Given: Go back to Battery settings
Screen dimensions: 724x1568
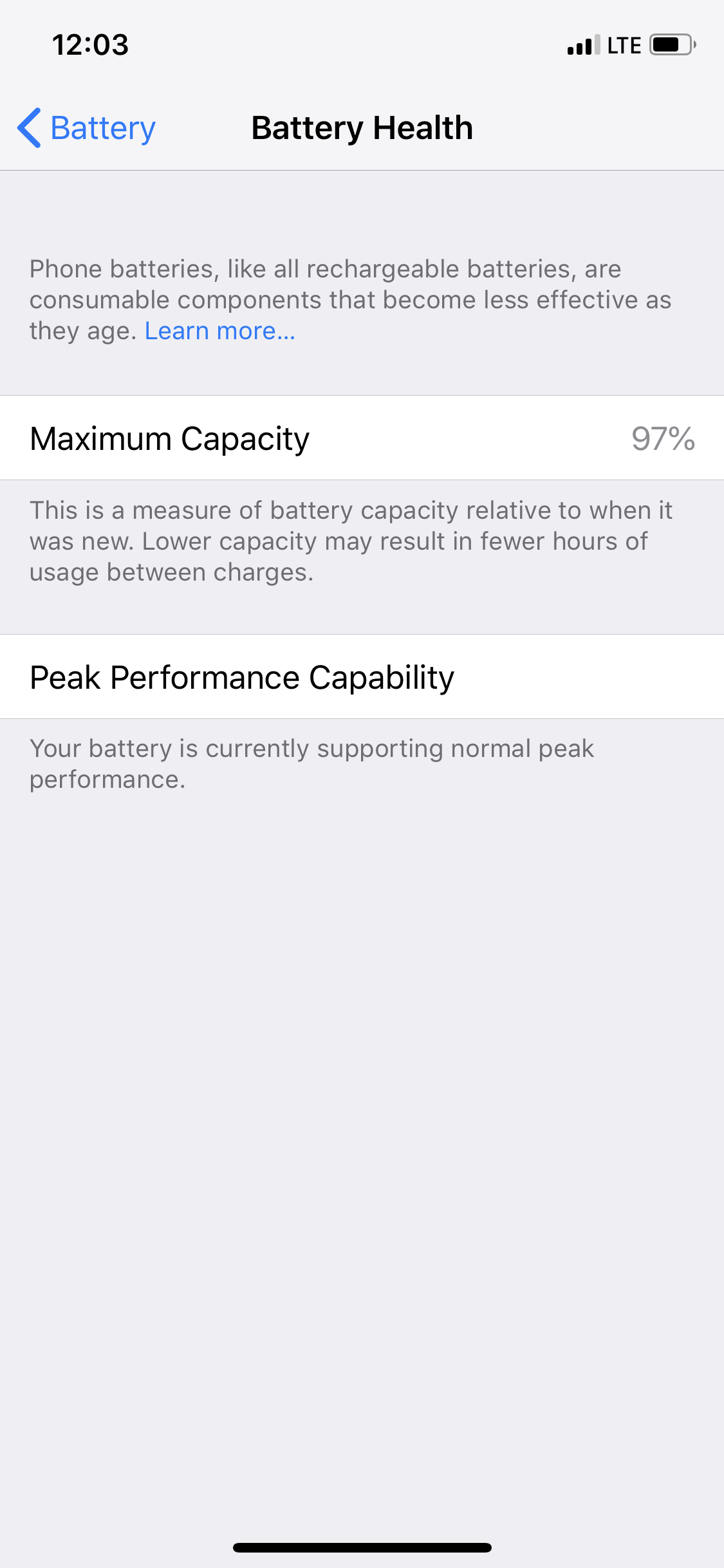Looking at the screenshot, I should coord(87,128).
